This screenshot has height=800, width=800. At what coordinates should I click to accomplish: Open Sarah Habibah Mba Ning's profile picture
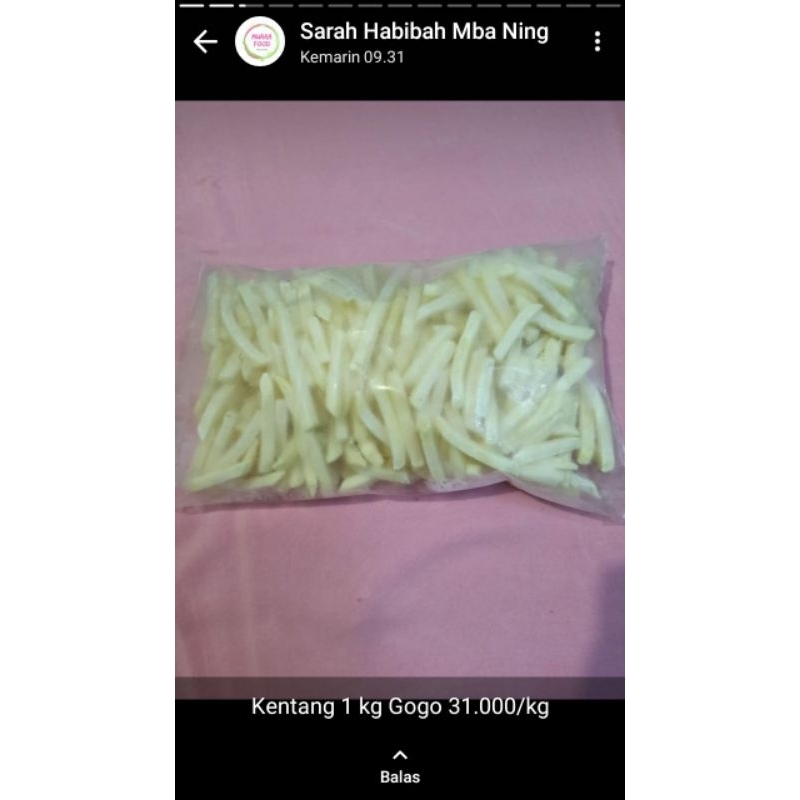click(260, 42)
